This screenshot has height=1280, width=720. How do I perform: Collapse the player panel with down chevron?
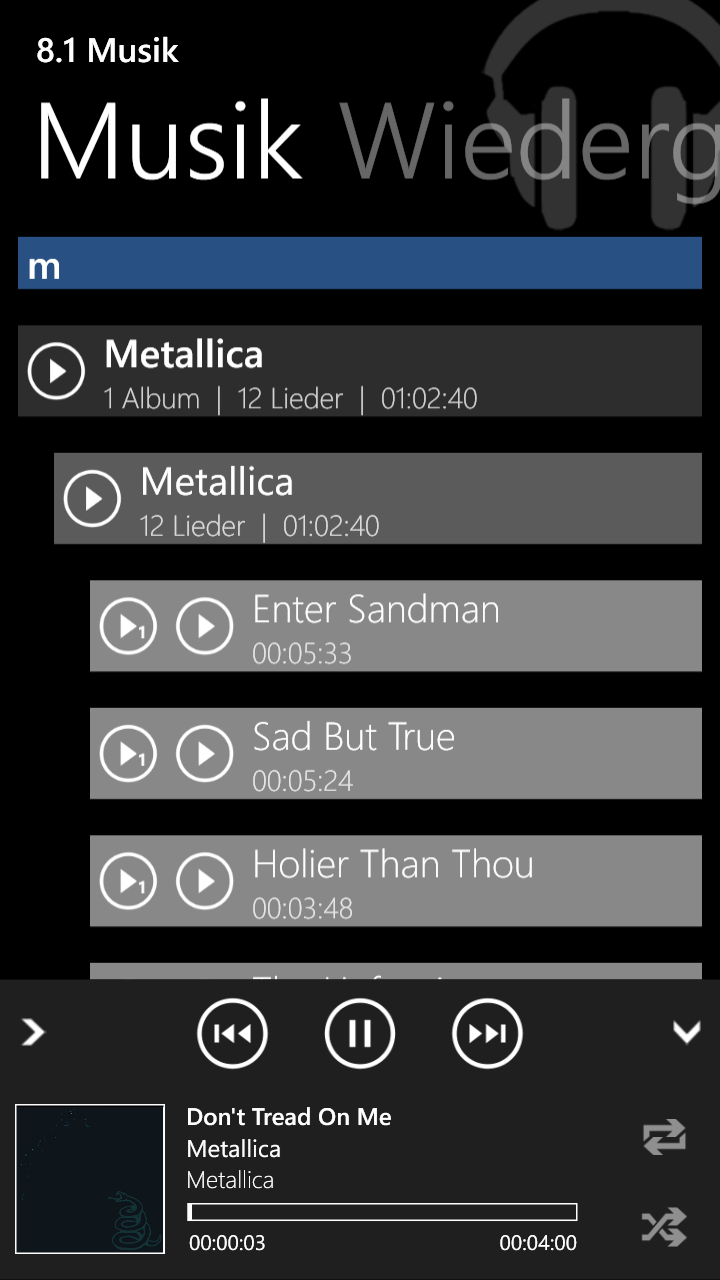687,1032
